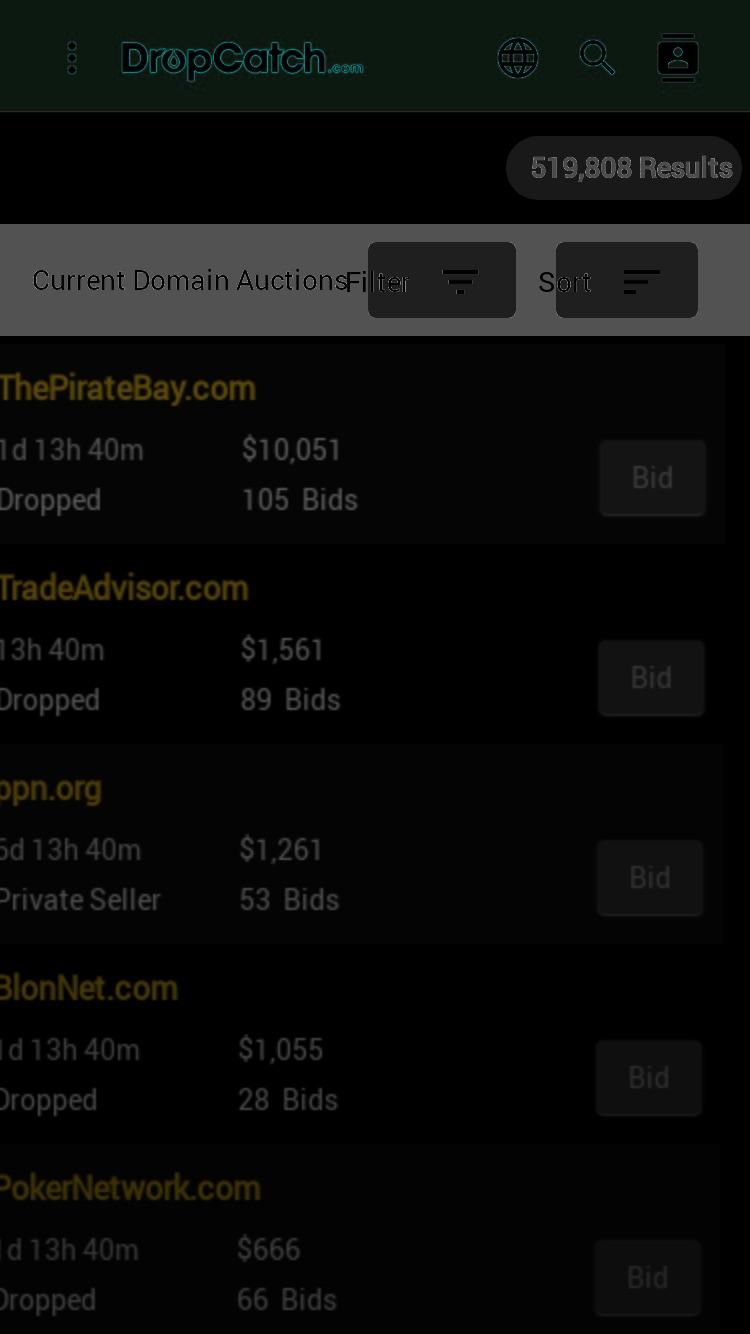Place a bid on ppn.org
750x1334 pixels.
[x=651, y=878]
